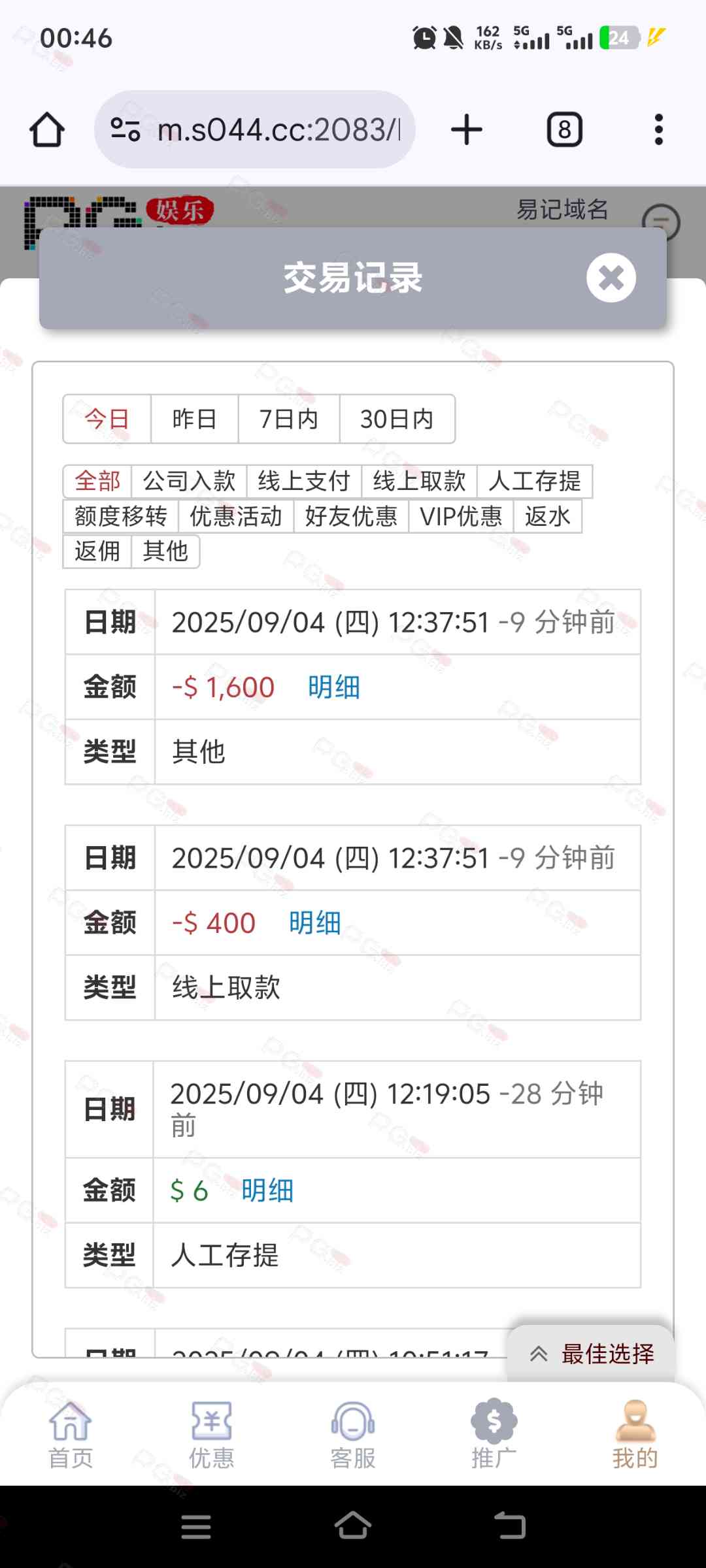Show 优惠活动 transactions

click(236, 516)
